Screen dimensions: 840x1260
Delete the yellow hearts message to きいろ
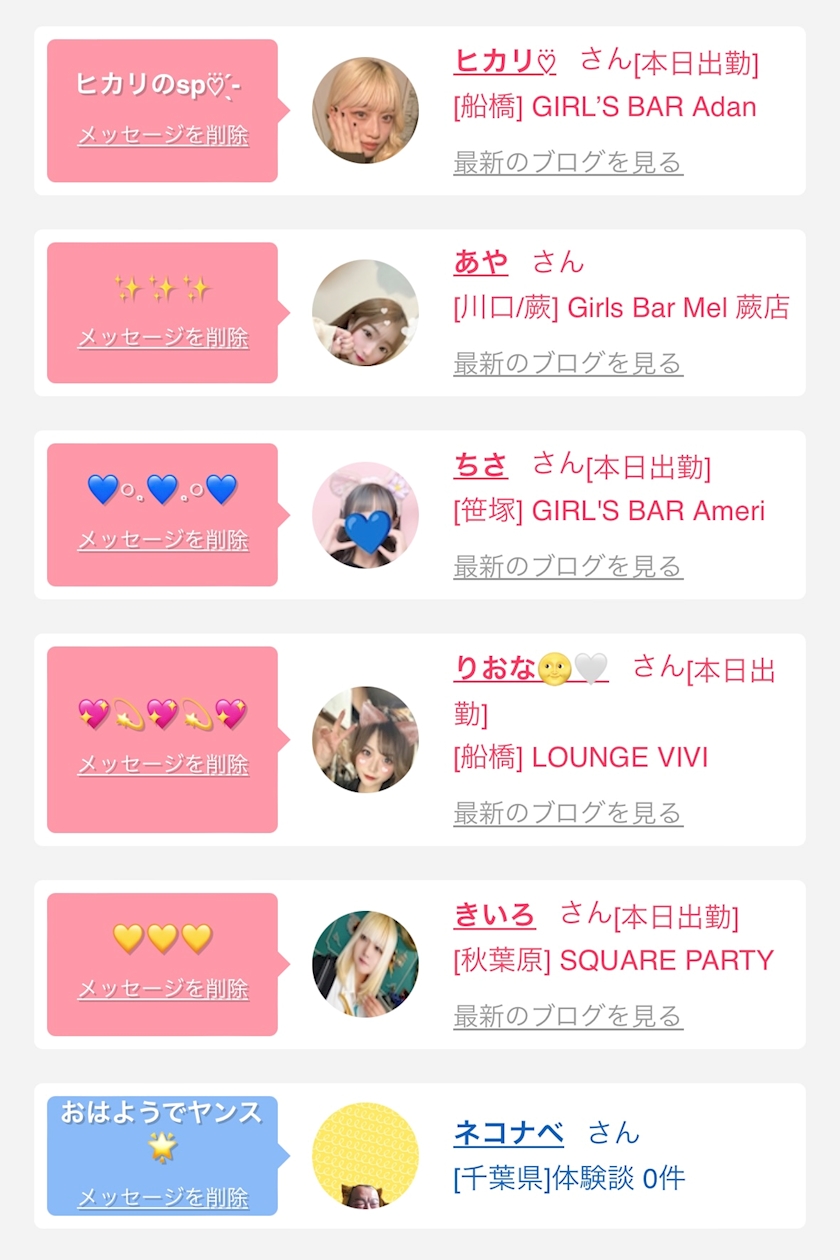163,988
